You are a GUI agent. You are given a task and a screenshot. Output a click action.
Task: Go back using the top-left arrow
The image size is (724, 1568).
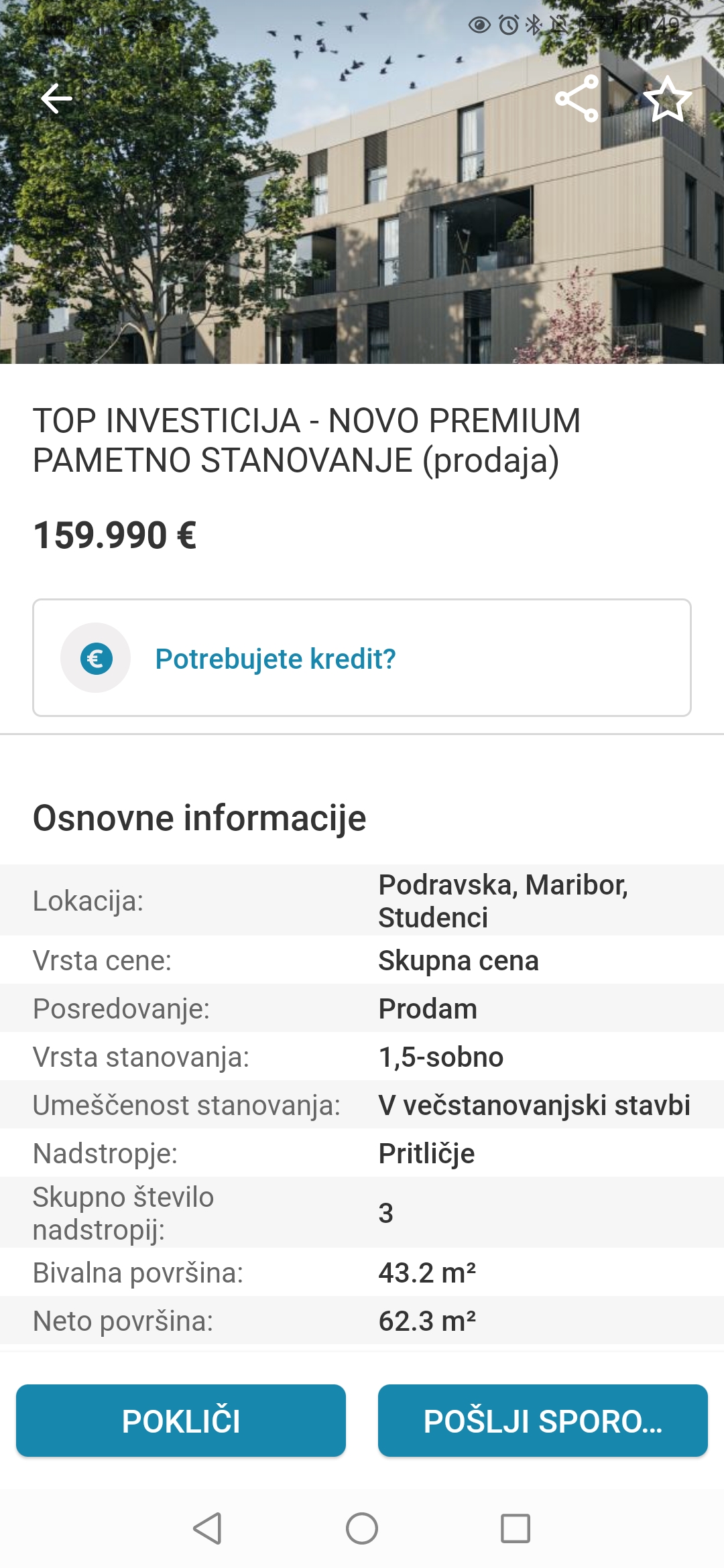click(x=56, y=99)
